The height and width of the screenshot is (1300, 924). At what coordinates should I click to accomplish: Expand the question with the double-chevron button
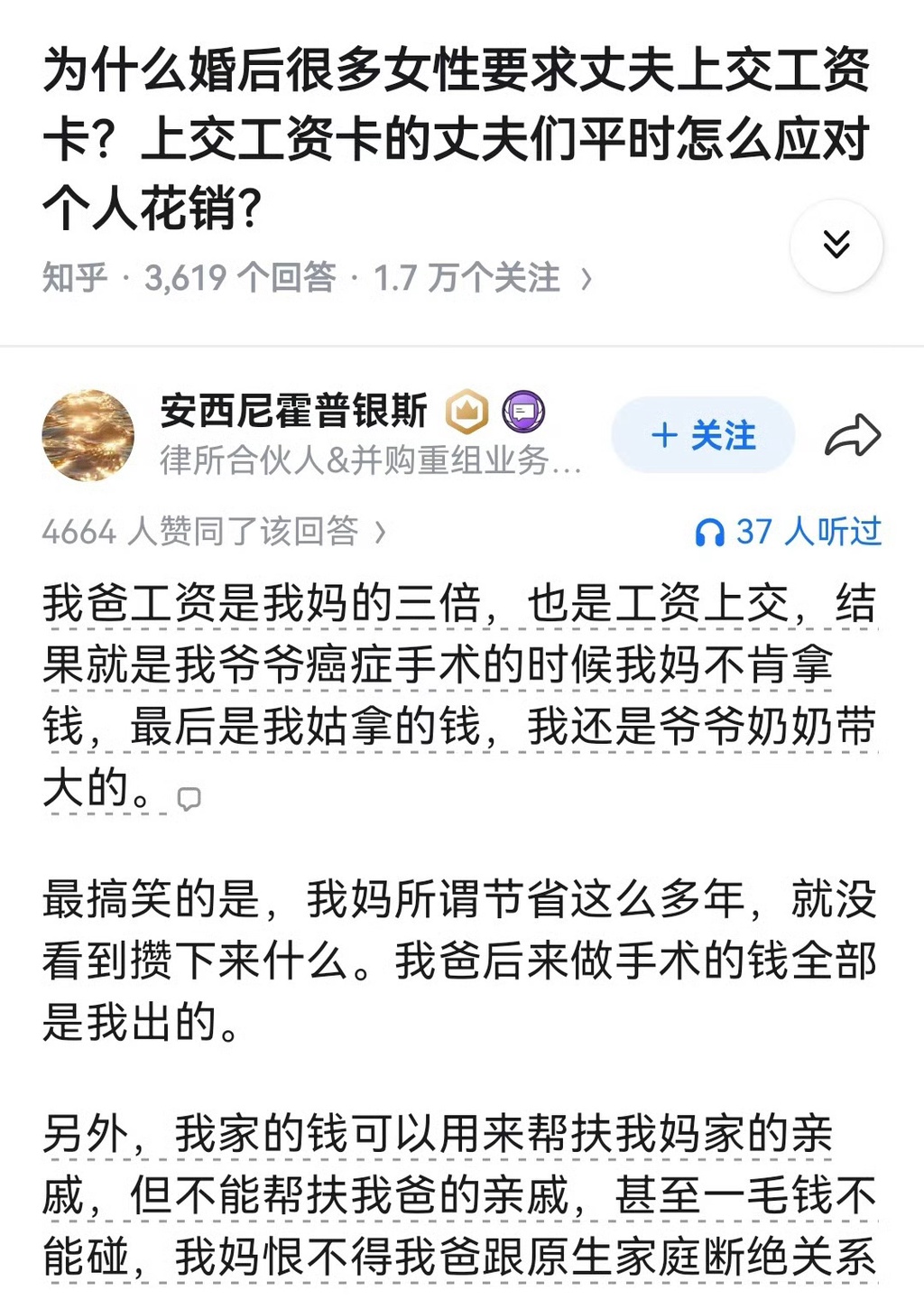pos(836,245)
